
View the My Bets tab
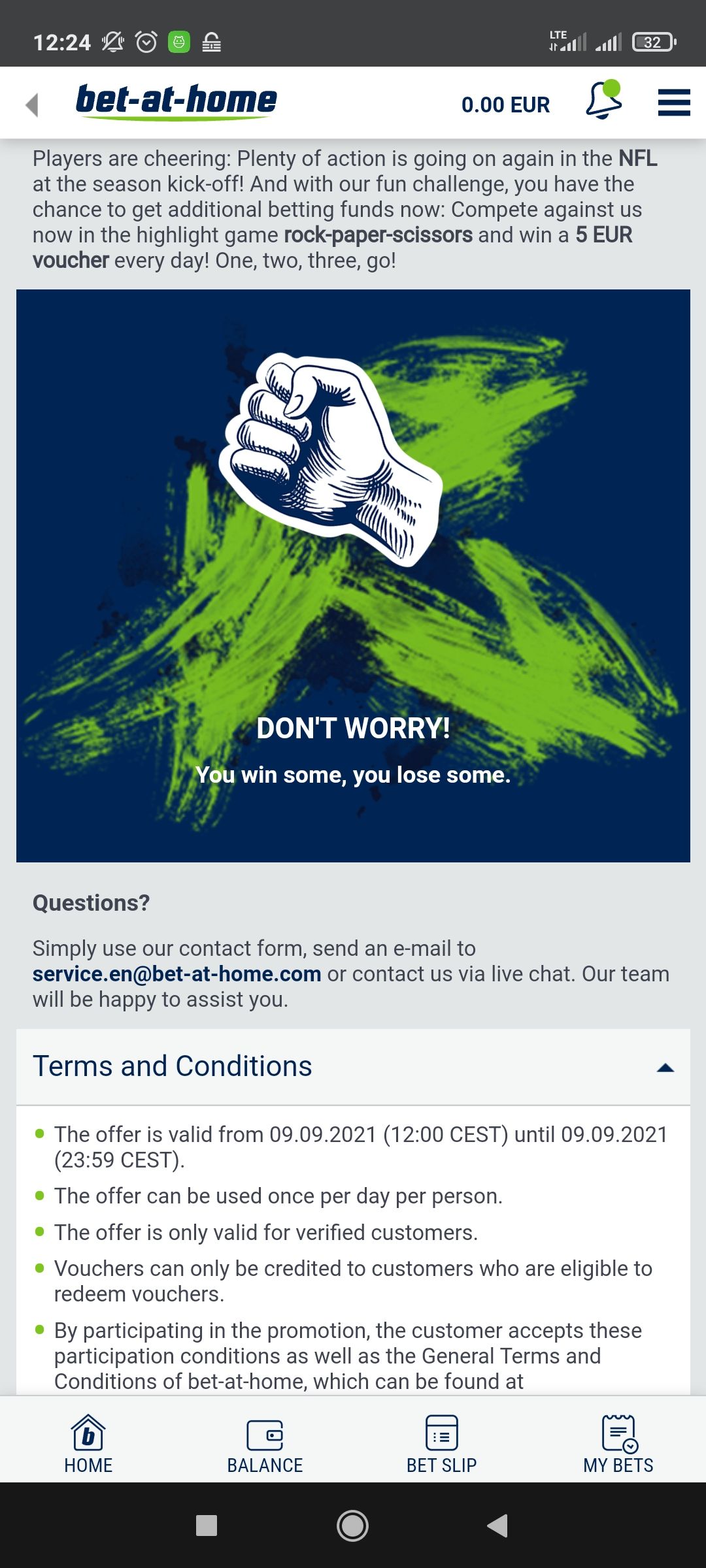pyautogui.click(x=618, y=1445)
